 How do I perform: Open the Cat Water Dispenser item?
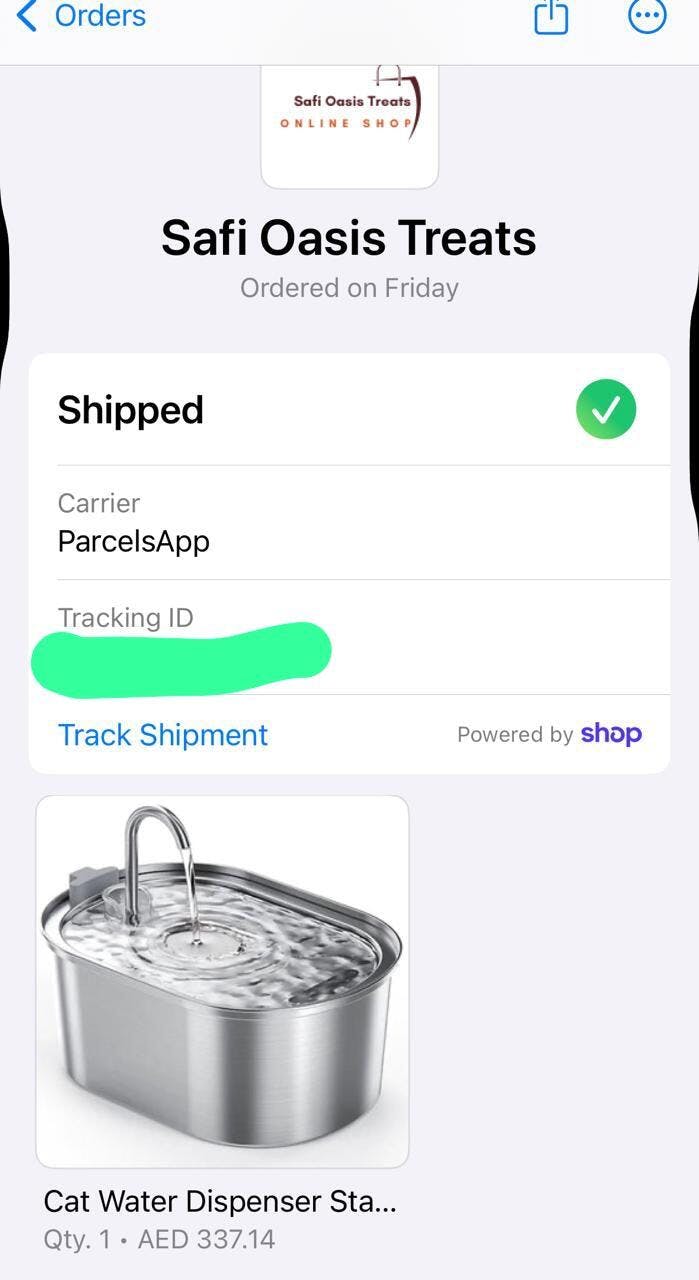(222, 981)
